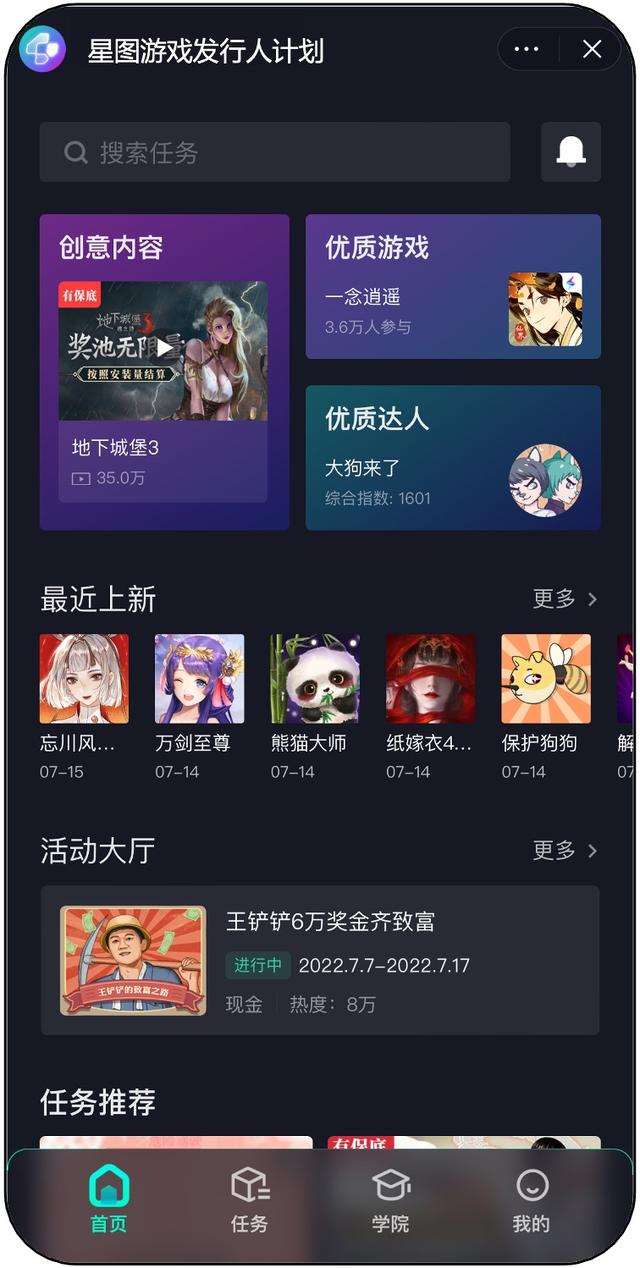The image size is (640, 1268).
Task: Open the 王铲铲6万奖金齐致富 activity
Action: tap(320, 960)
